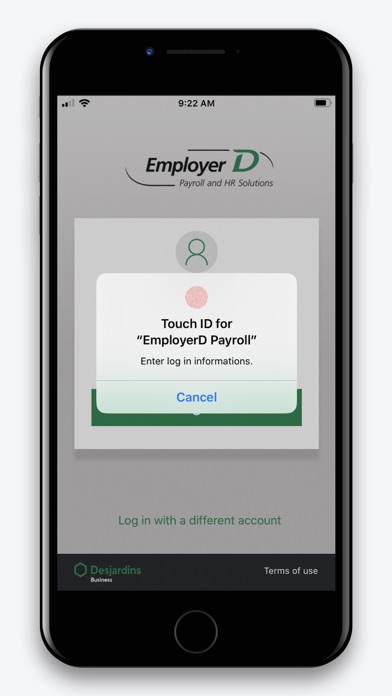Image resolution: width=392 pixels, height=696 pixels.
Task: Log in with a different account
Action: [x=199, y=520]
